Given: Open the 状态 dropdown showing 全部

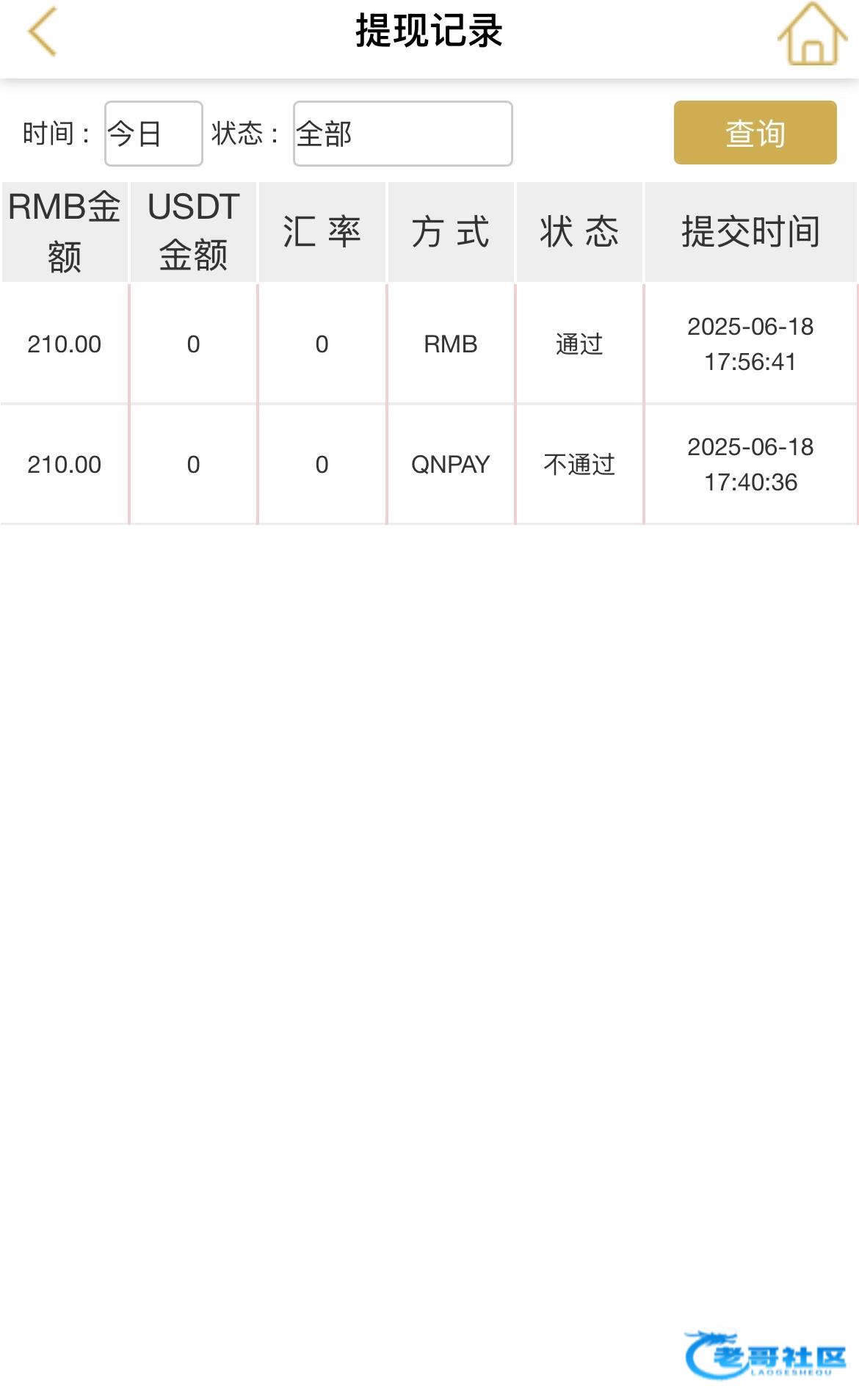Looking at the screenshot, I should tap(402, 134).
